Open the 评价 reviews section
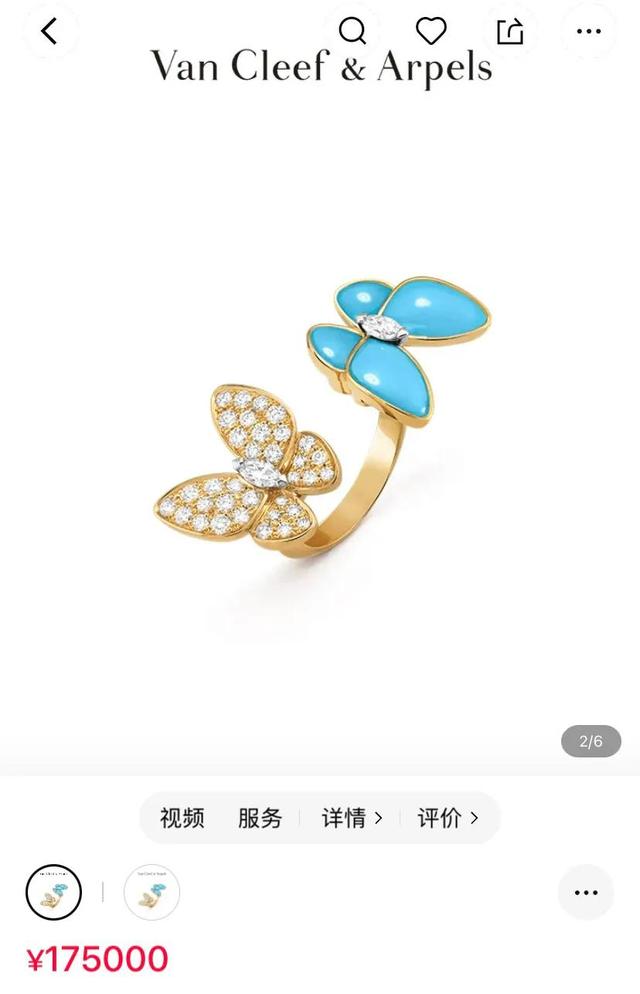 click(447, 818)
